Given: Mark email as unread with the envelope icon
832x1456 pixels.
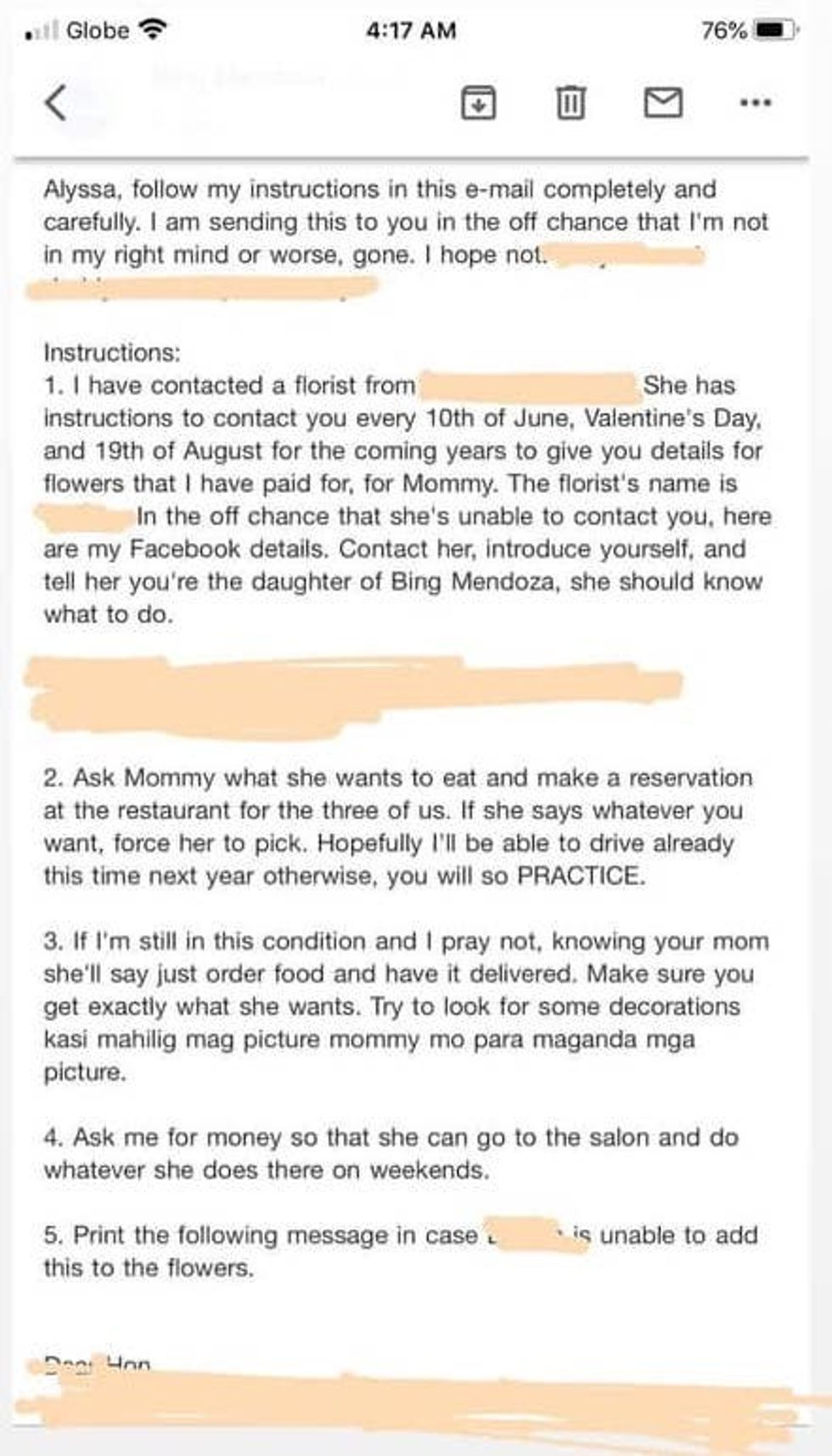Looking at the screenshot, I should tap(665, 104).
